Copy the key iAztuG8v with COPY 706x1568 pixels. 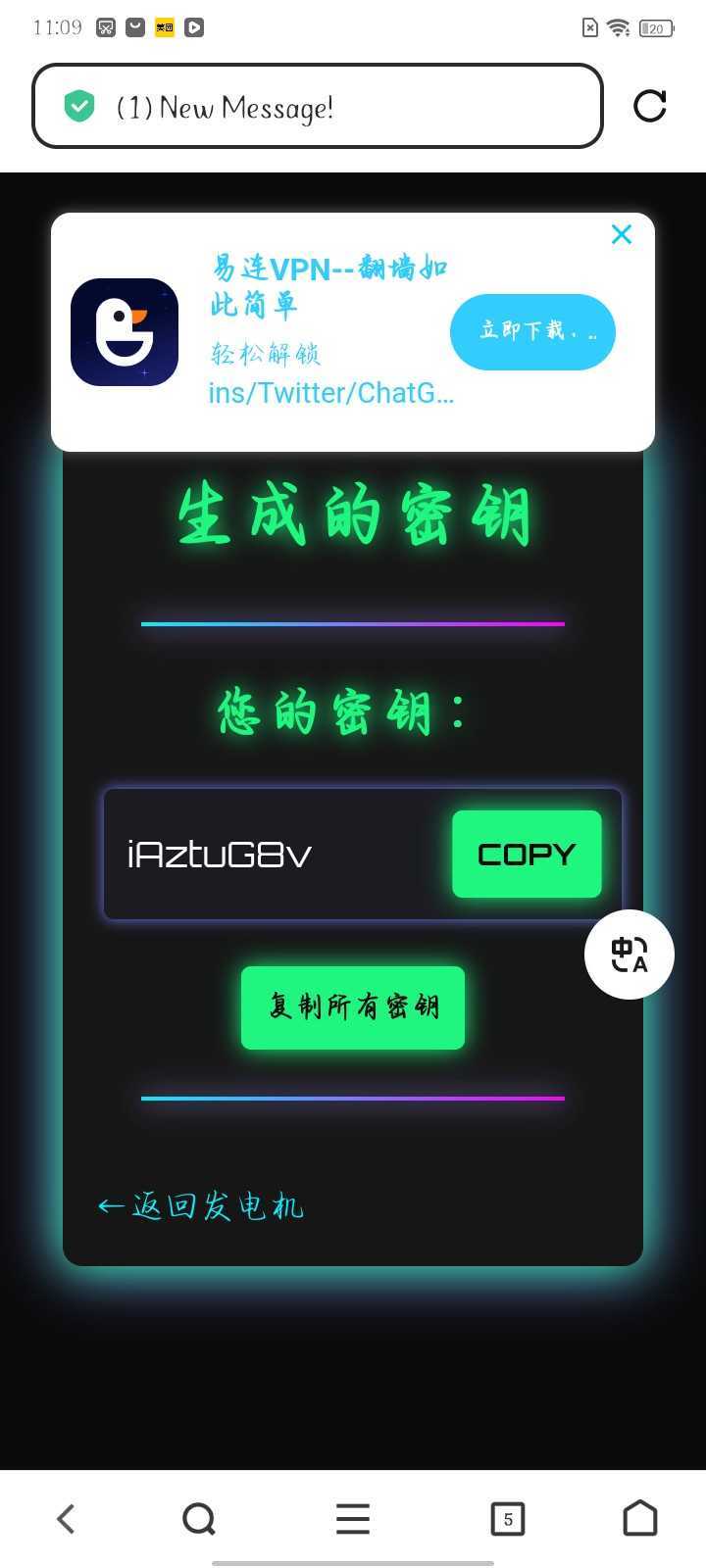click(x=527, y=854)
